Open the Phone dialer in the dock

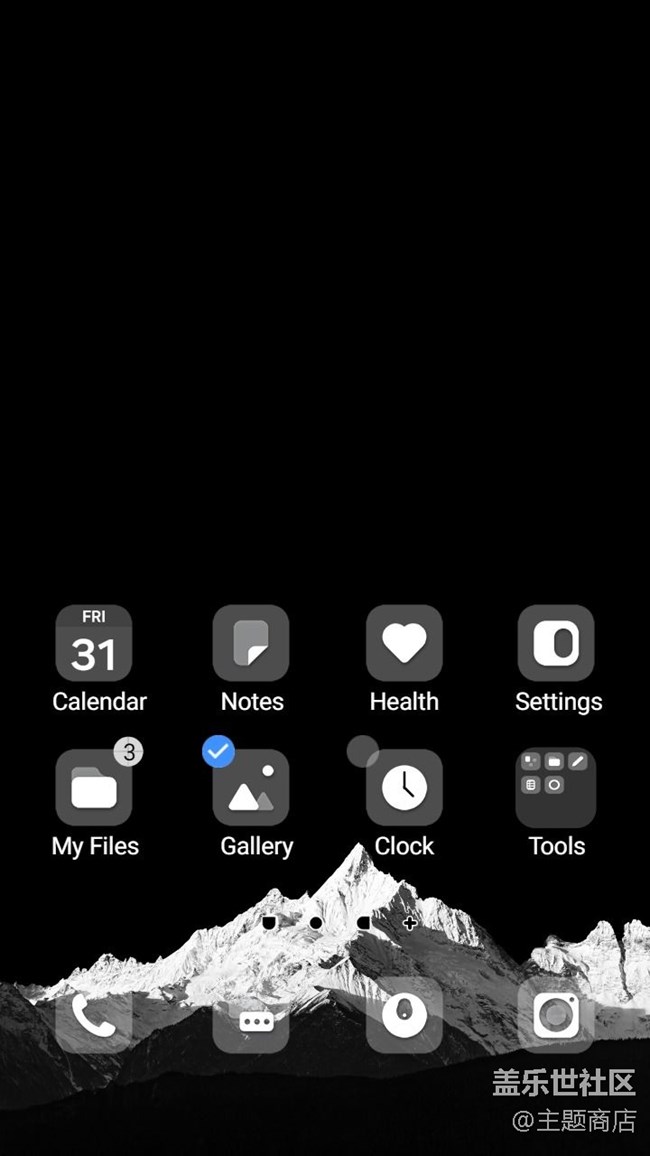94,1015
